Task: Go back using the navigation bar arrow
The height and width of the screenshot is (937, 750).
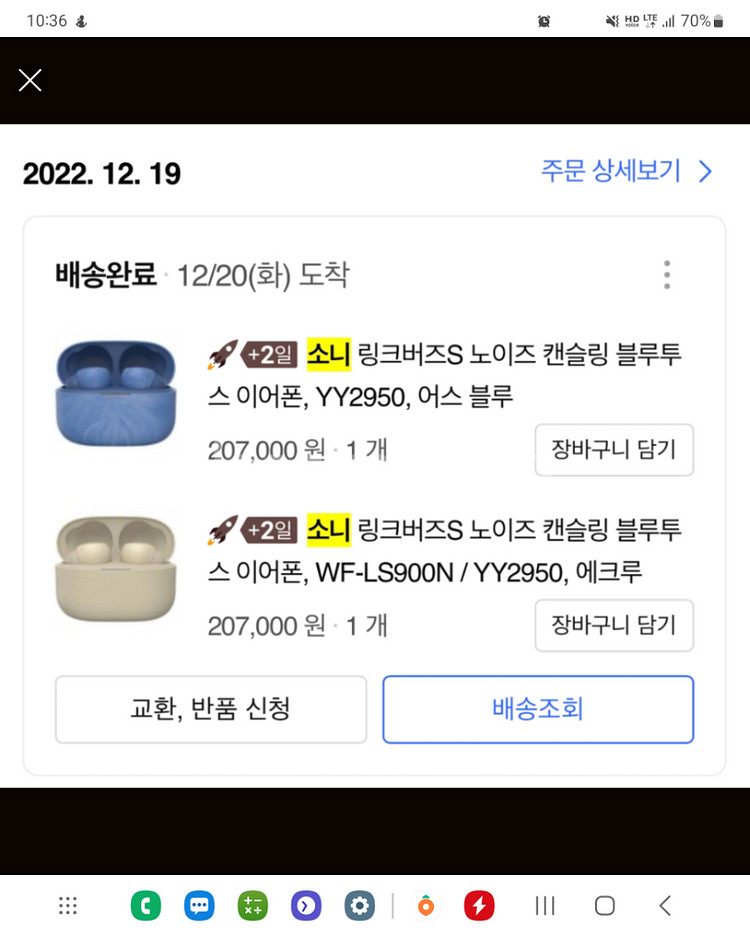Action: tap(665, 906)
